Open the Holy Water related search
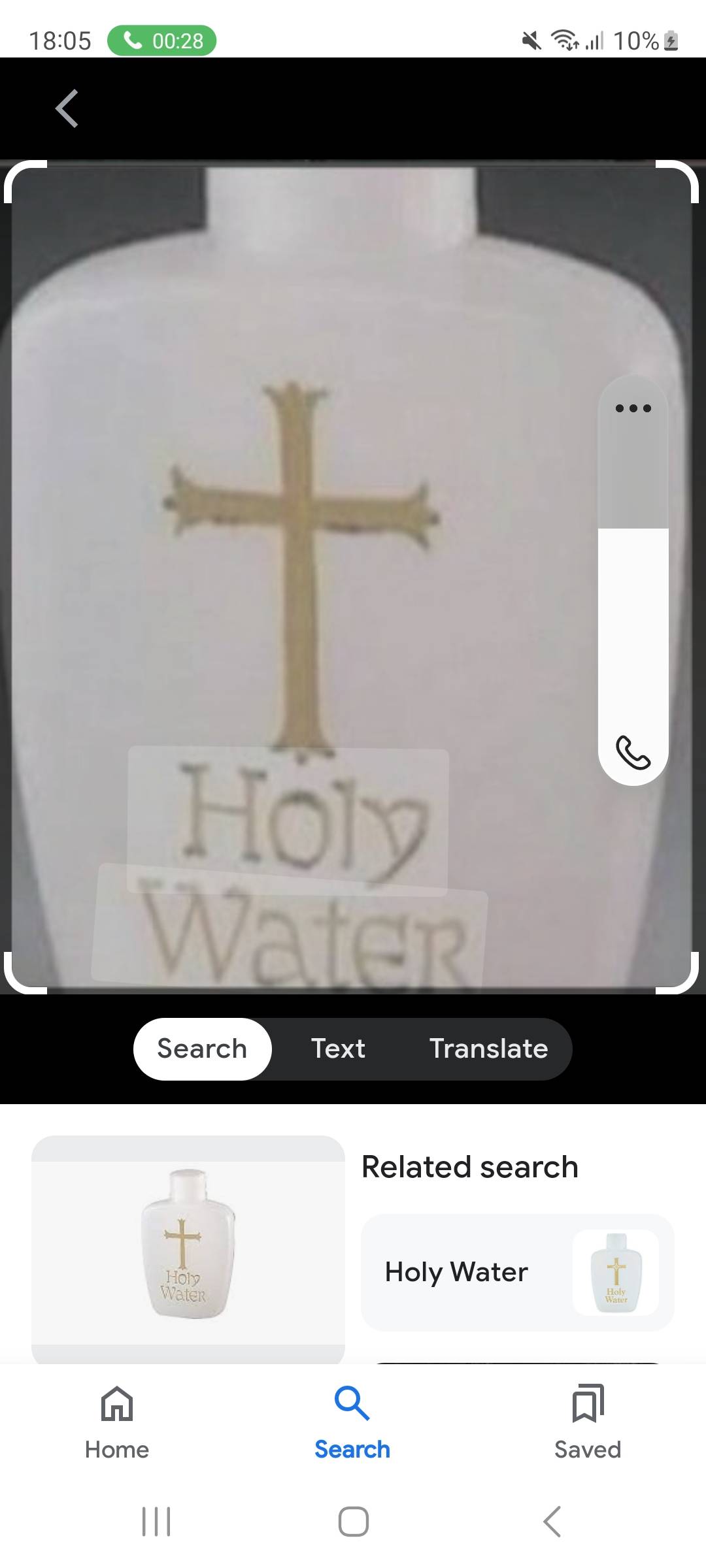Image resolution: width=706 pixels, height=1568 pixels. 516,1271
